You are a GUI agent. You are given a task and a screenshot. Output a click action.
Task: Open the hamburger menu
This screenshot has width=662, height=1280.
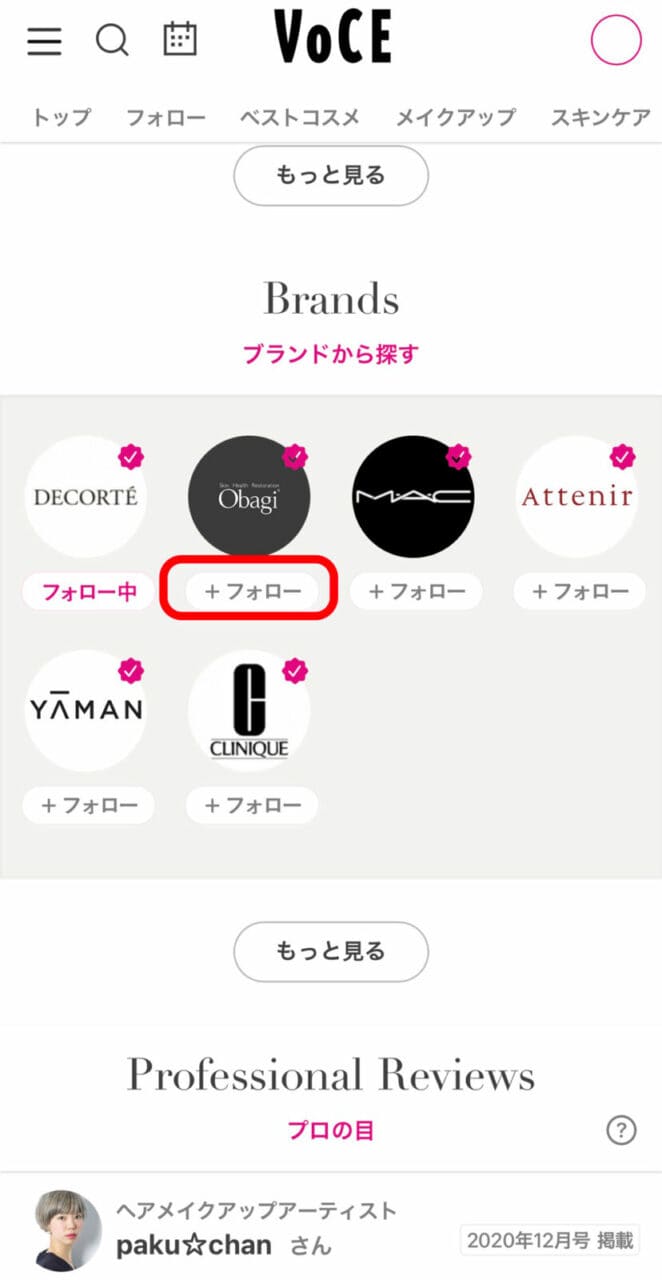click(x=44, y=41)
